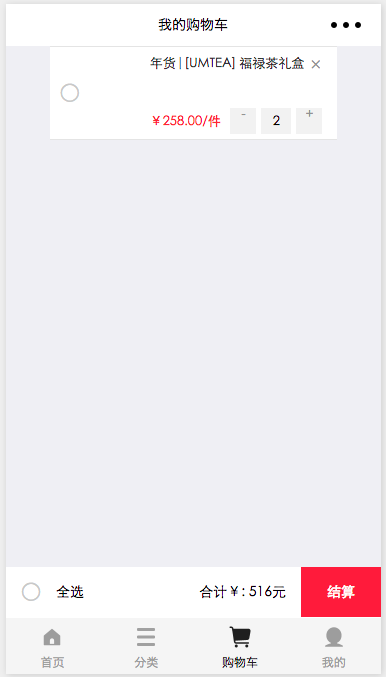
Task: Switch to the 分类 categories tab
Action: (146, 648)
